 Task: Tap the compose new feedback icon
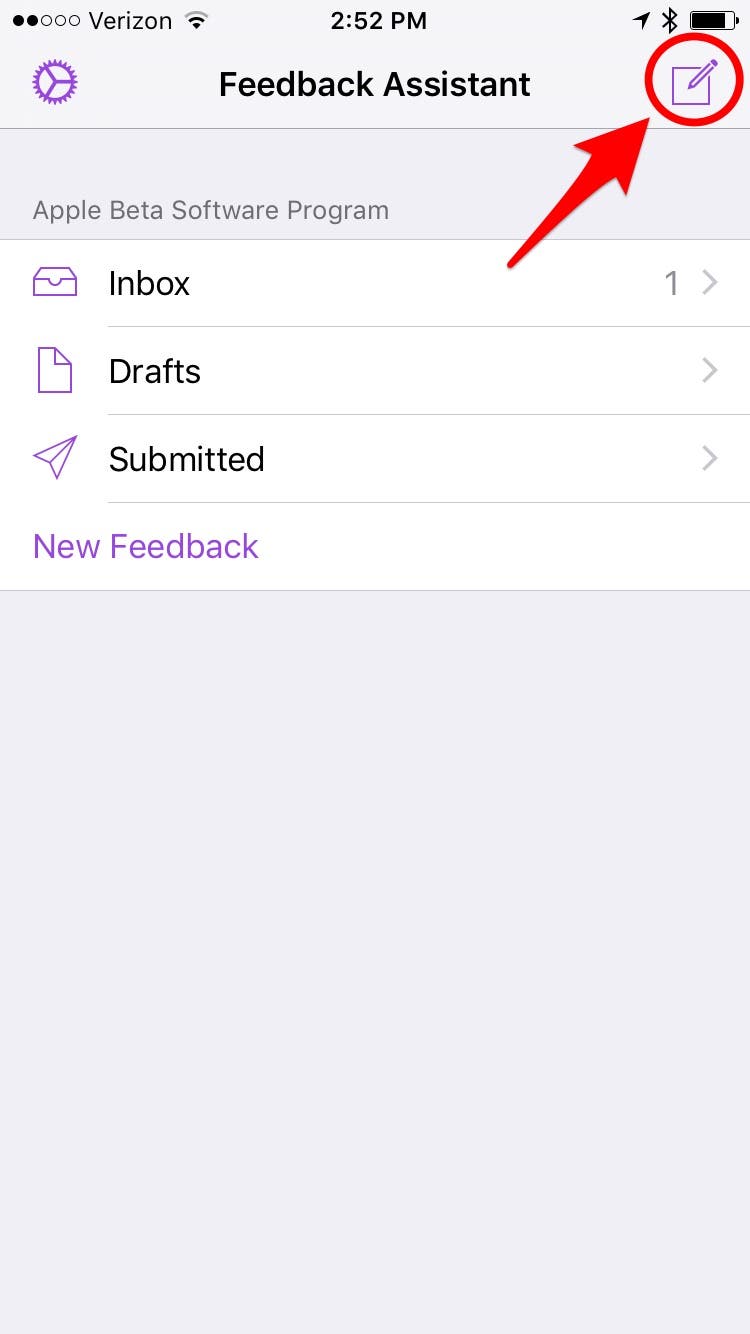[x=694, y=81]
